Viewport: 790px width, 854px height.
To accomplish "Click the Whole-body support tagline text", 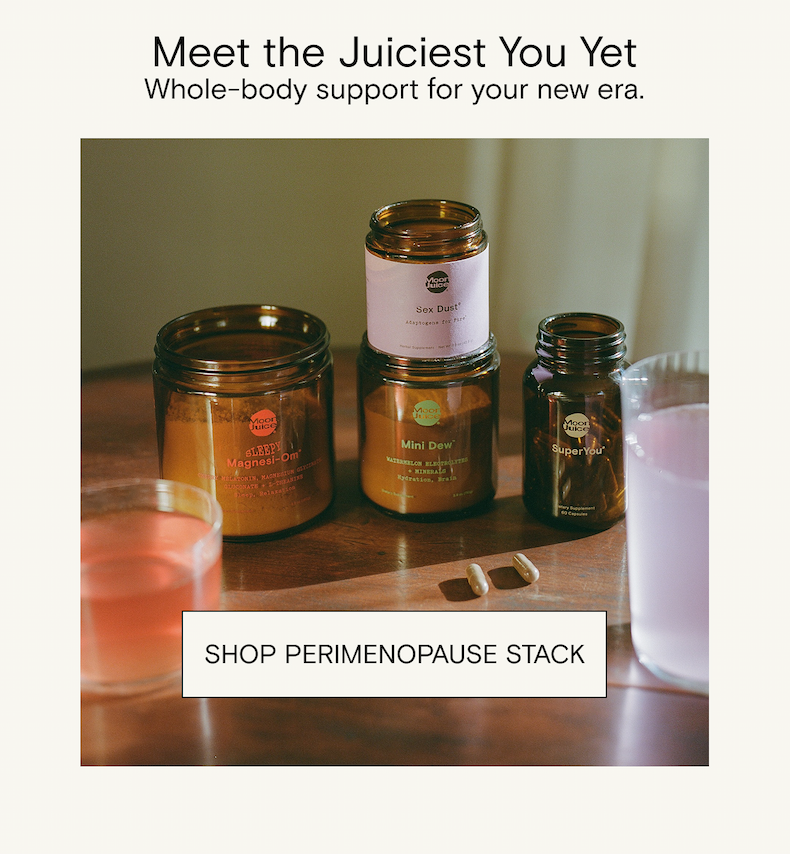I will point(395,91).
